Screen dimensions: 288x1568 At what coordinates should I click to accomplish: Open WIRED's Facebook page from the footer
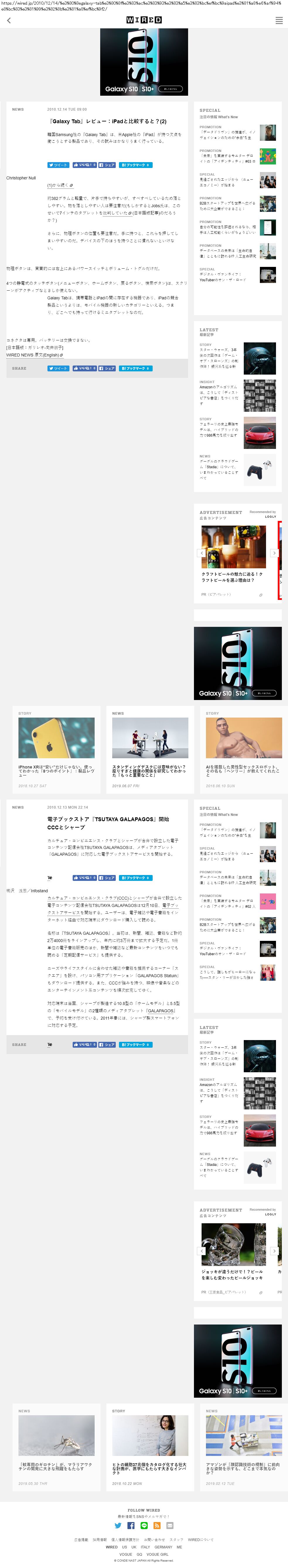(131, 1525)
